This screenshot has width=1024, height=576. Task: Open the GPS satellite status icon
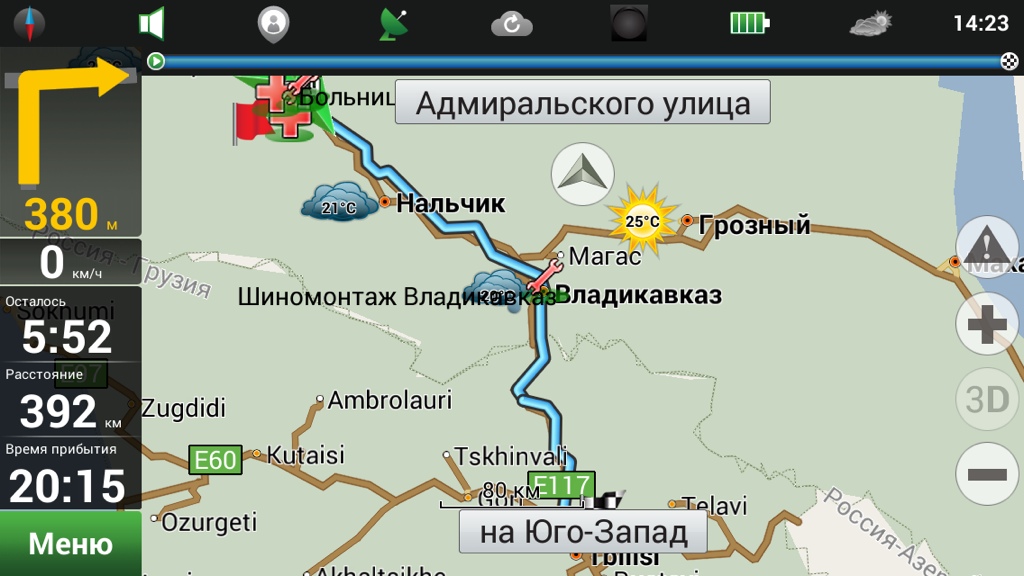(x=393, y=23)
